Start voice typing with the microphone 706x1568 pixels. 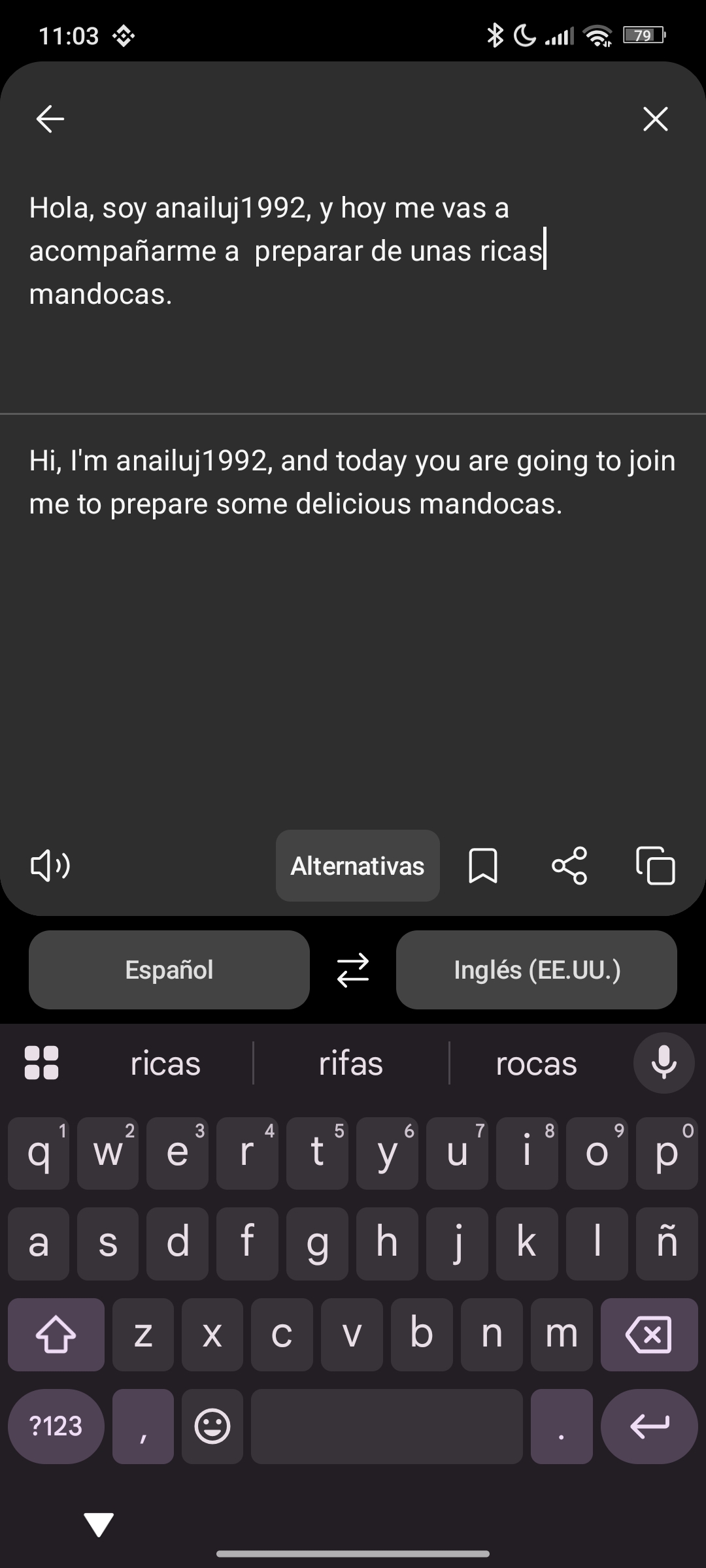point(664,1063)
